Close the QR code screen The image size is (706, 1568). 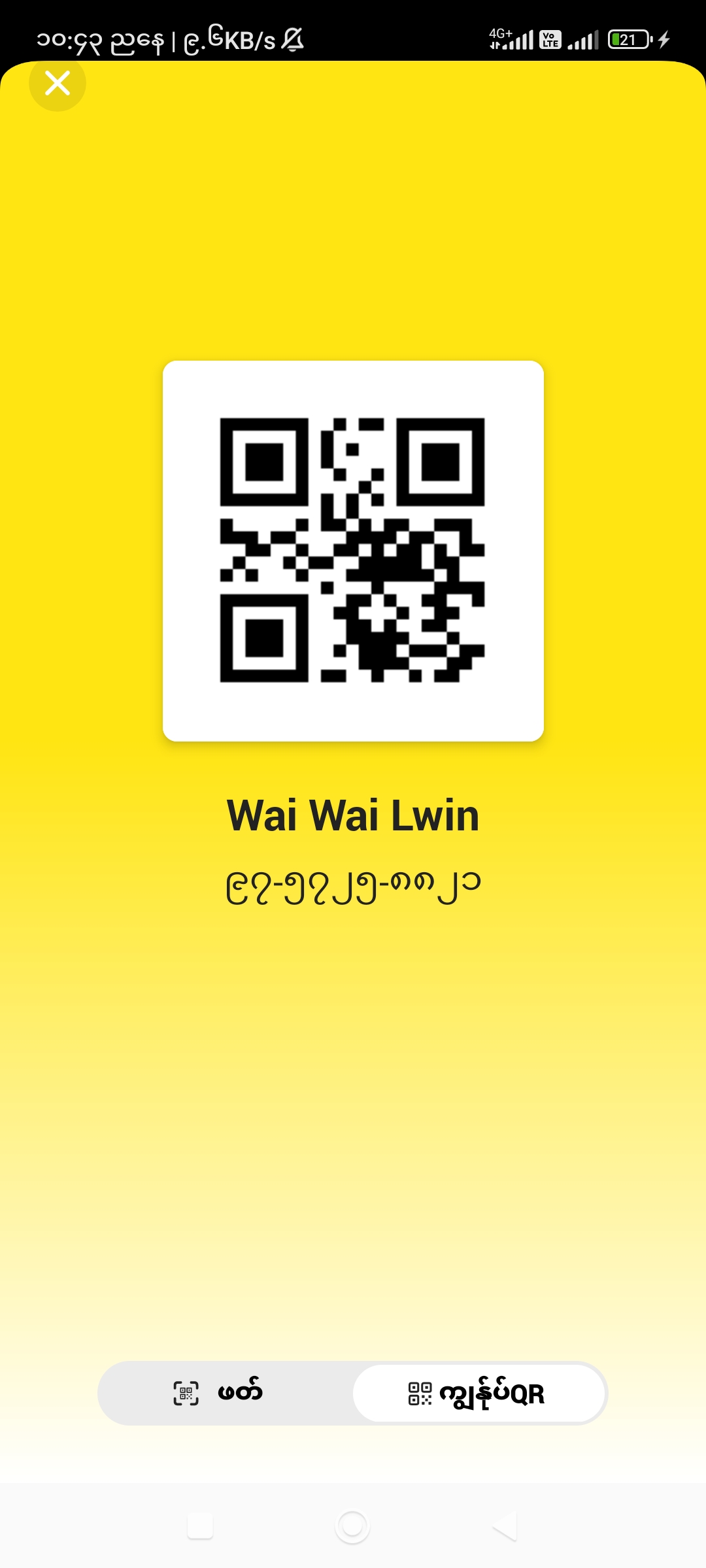[58, 84]
